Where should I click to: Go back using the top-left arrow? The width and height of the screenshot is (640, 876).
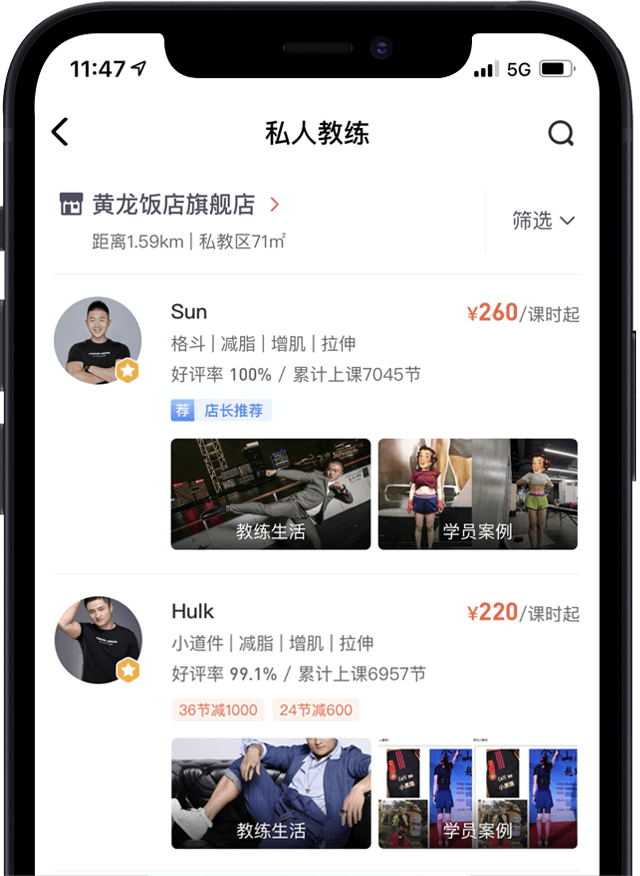(x=60, y=132)
